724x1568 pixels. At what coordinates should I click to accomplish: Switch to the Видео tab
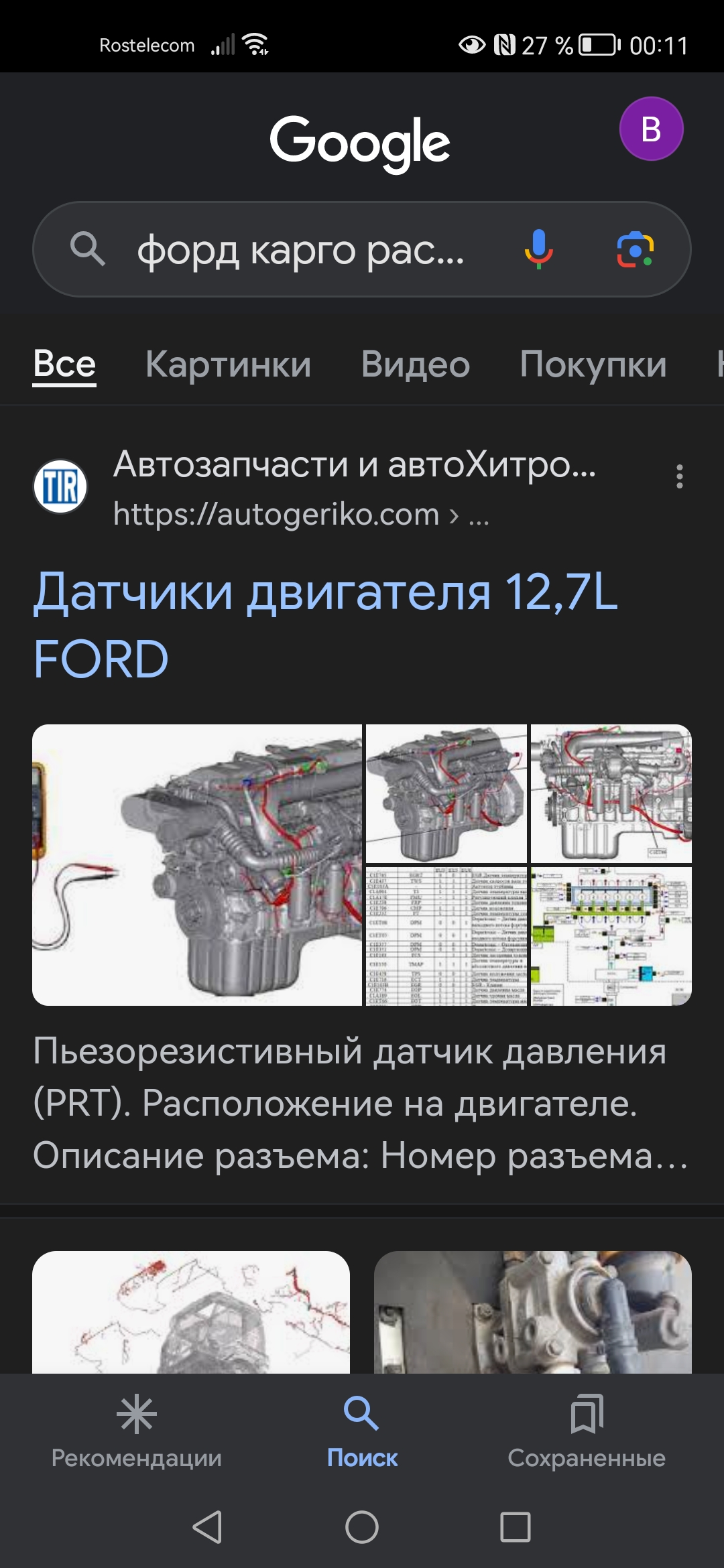click(415, 365)
